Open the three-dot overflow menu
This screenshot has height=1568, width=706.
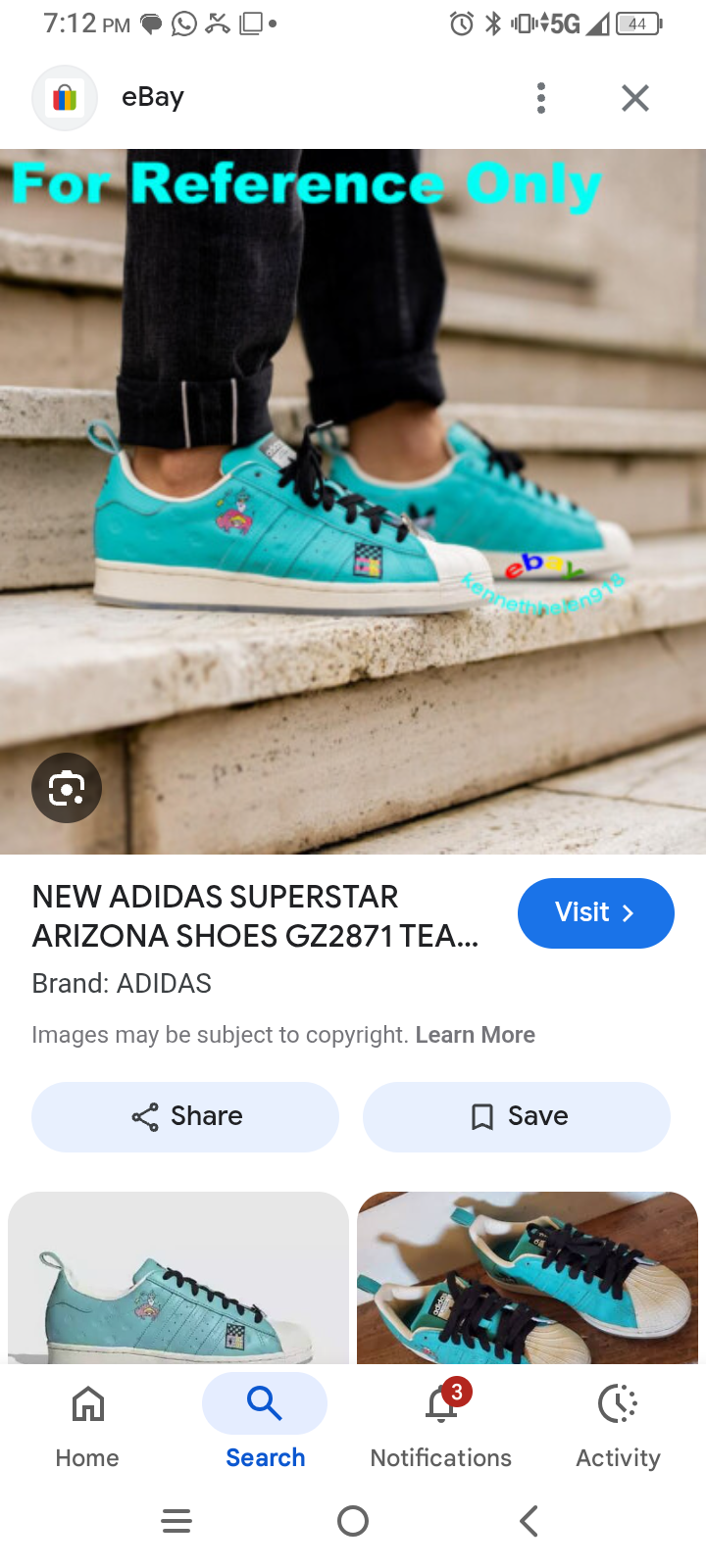(x=541, y=98)
